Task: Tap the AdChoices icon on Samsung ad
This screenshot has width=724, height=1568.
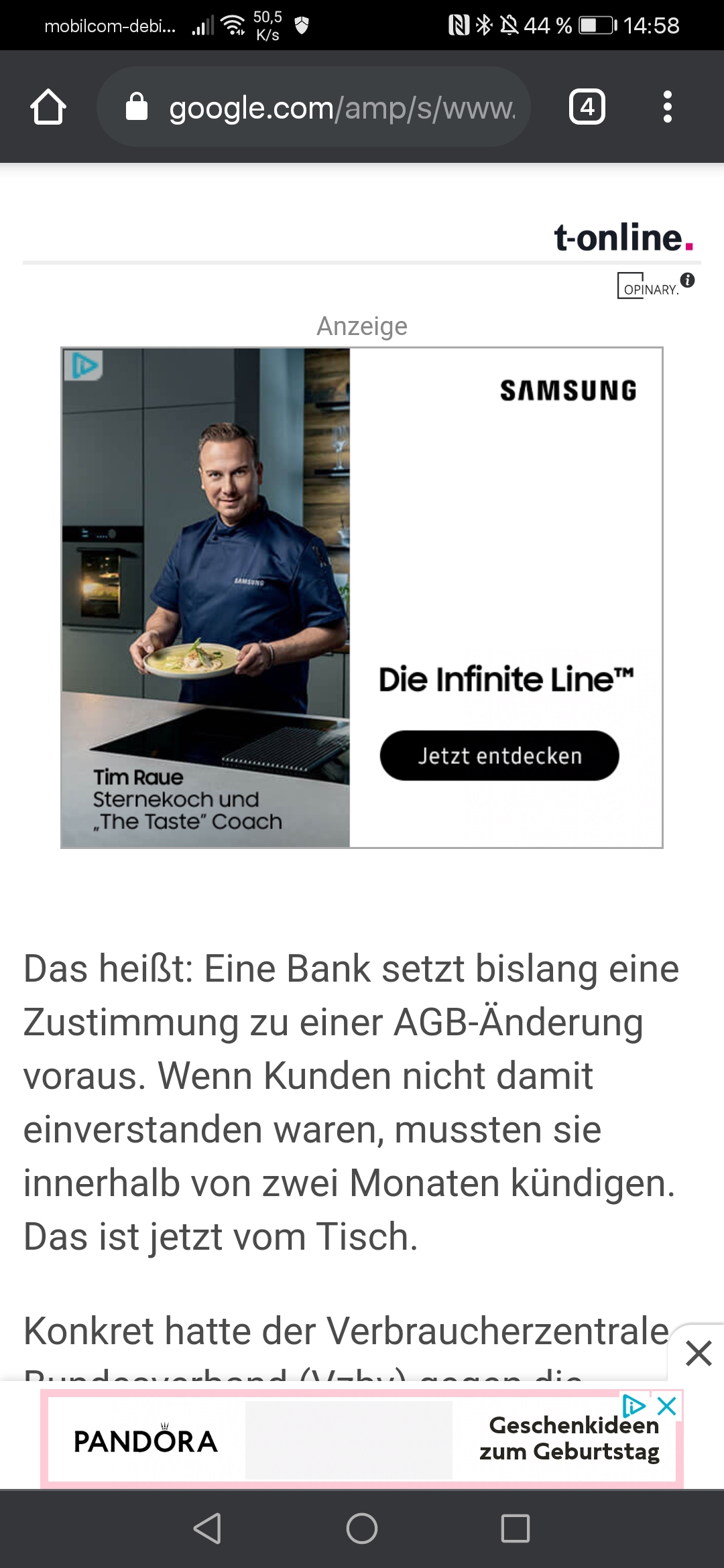Action: click(x=84, y=366)
